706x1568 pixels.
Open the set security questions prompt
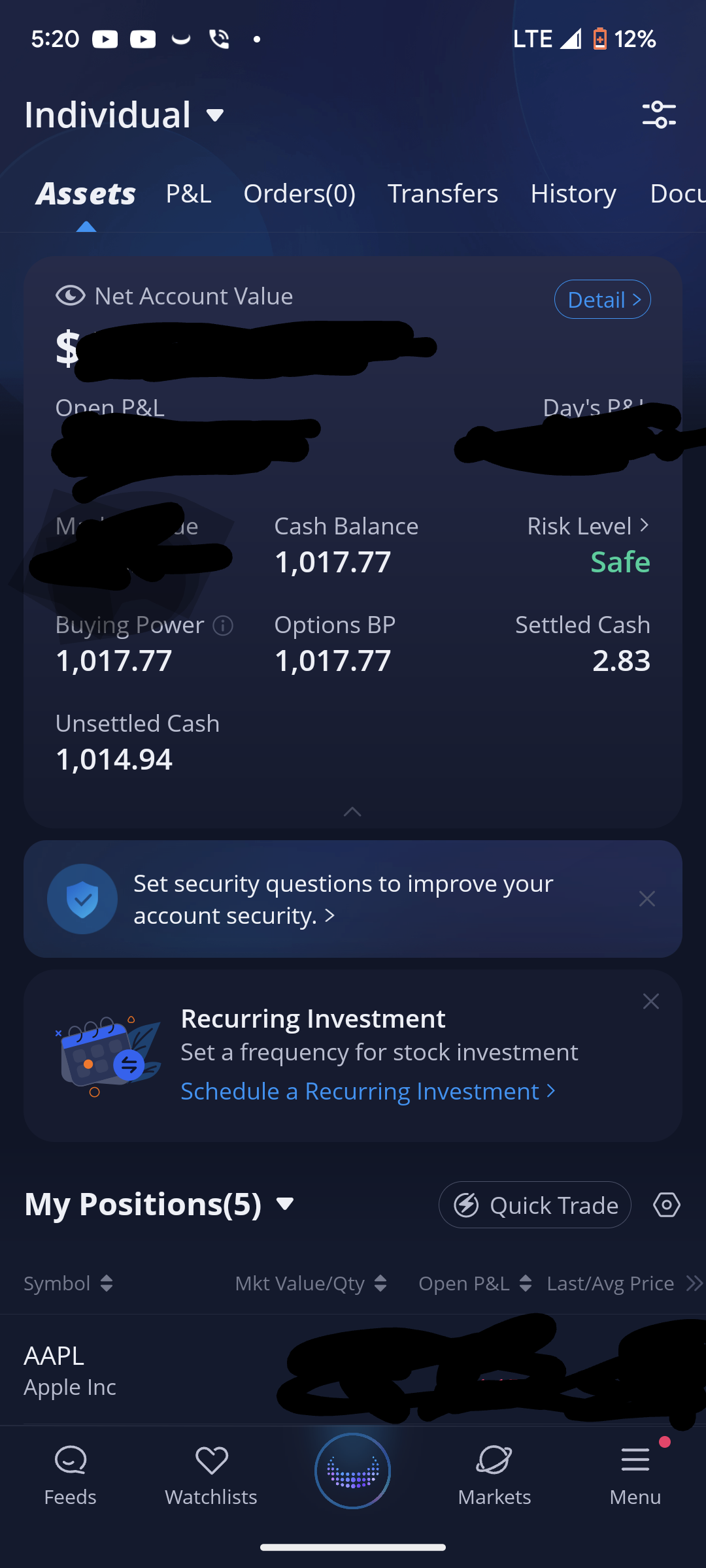point(343,899)
